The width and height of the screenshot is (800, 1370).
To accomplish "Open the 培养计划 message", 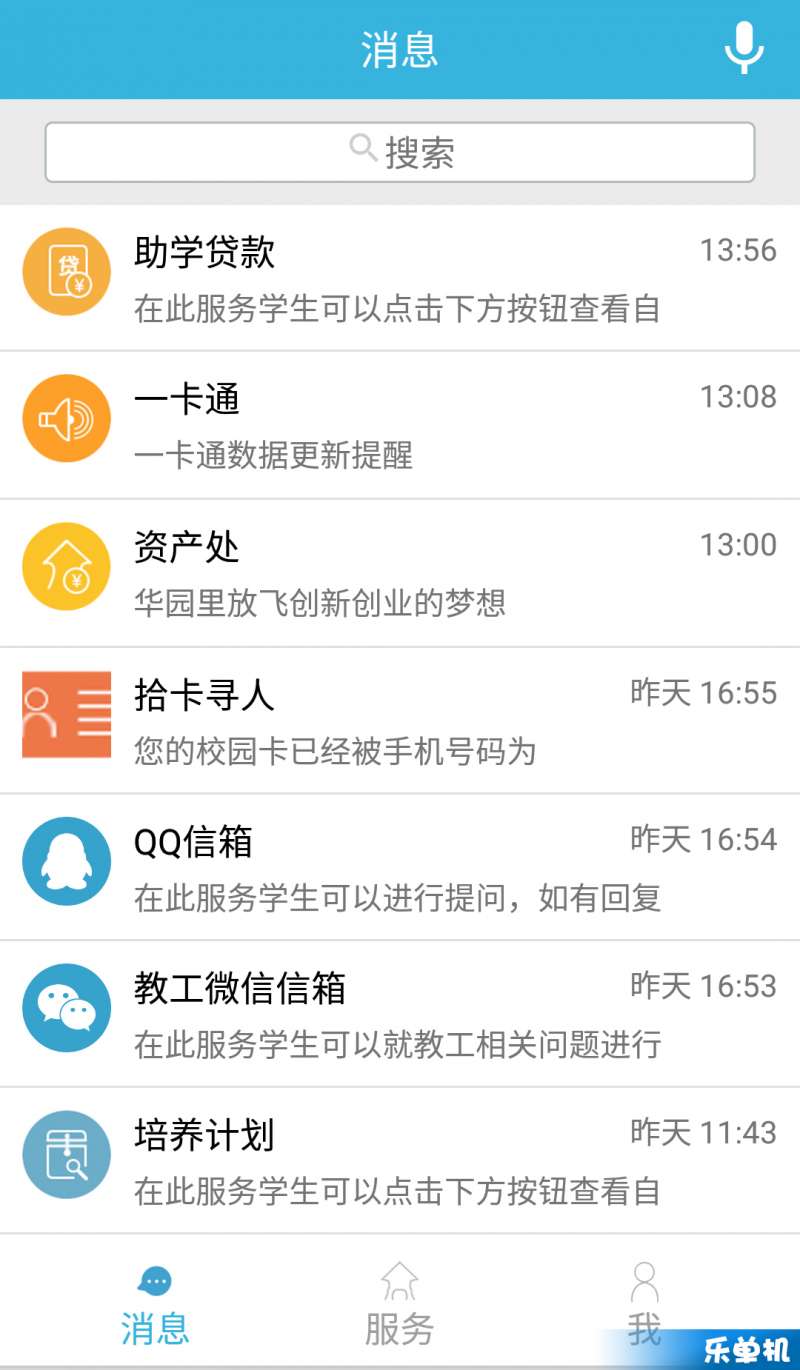I will pos(400,1161).
